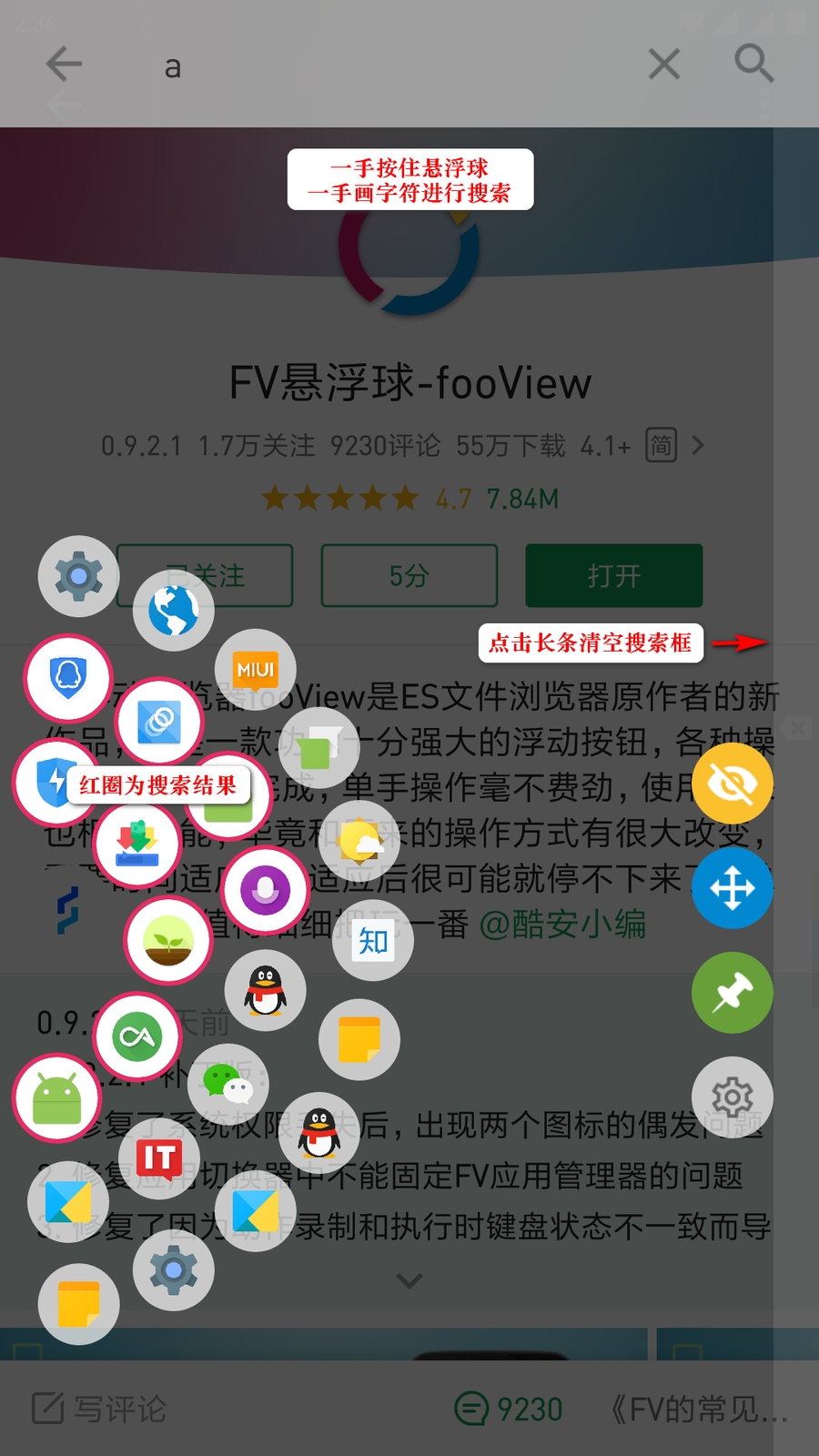Open the blue shield penguin security app
Screen dimensions: 819x1456
pyautogui.click(x=68, y=678)
